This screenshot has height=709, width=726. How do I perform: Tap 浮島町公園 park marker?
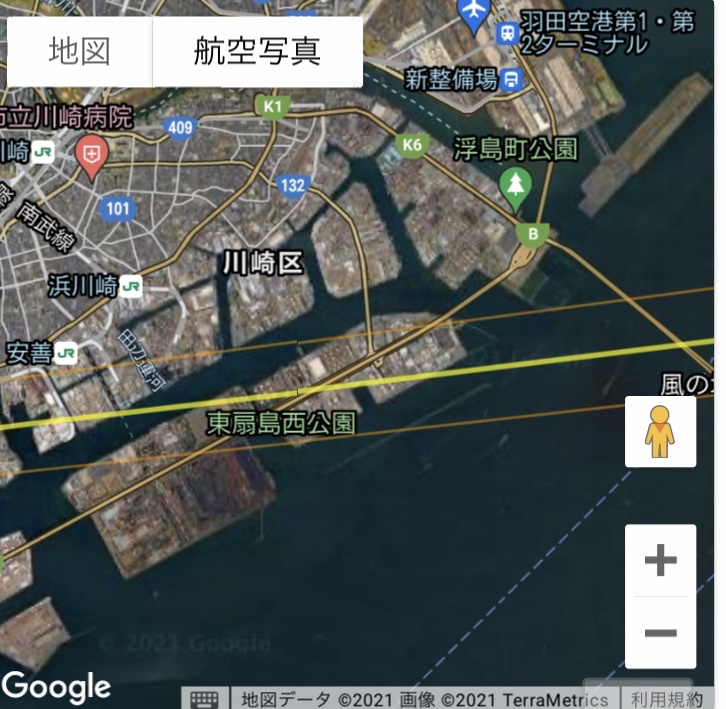(516, 186)
